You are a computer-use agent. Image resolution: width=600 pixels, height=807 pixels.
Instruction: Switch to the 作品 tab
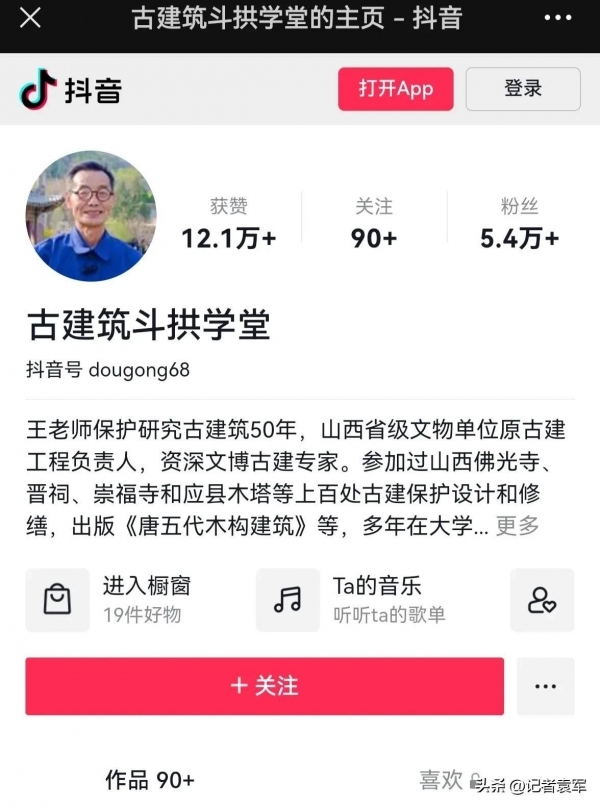click(150, 780)
